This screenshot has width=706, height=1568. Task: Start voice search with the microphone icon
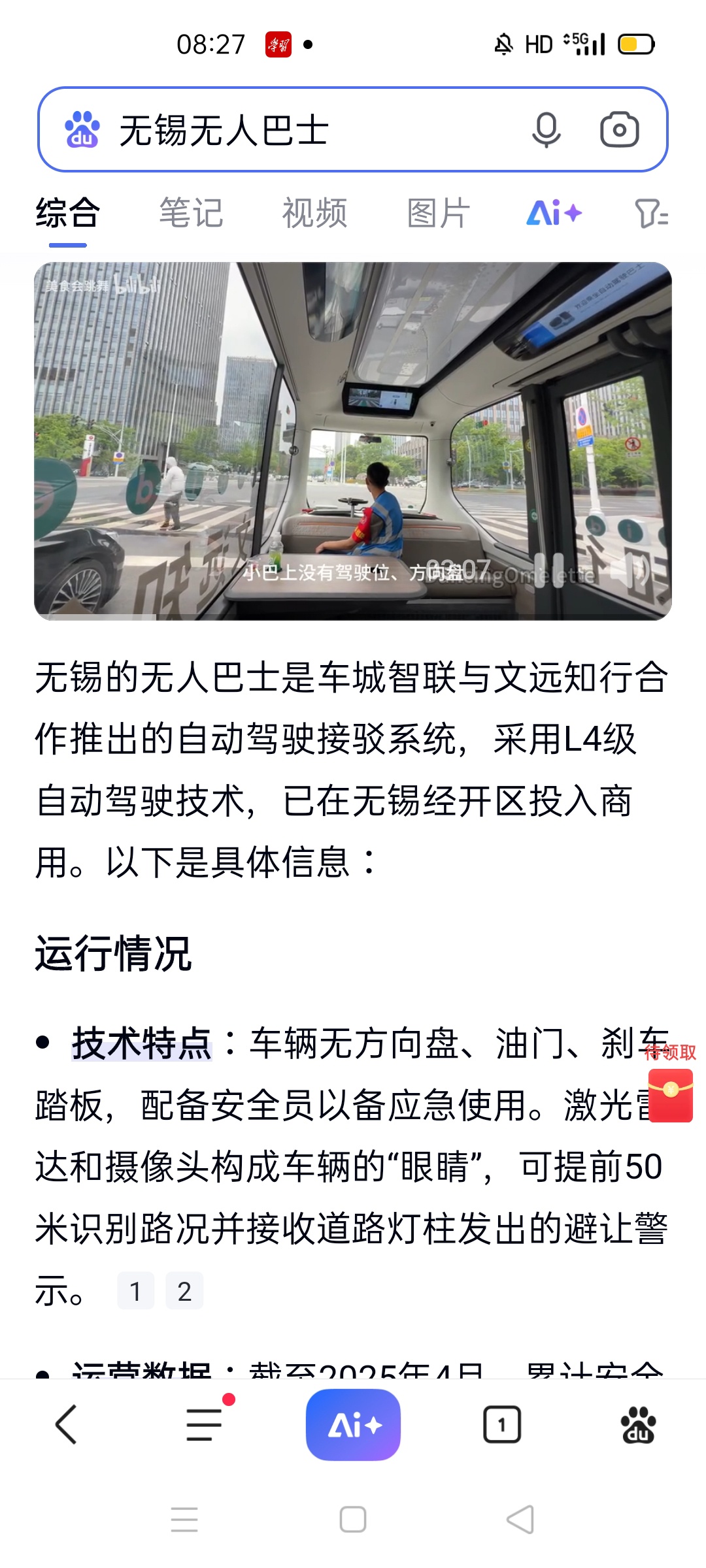coord(546,130)
